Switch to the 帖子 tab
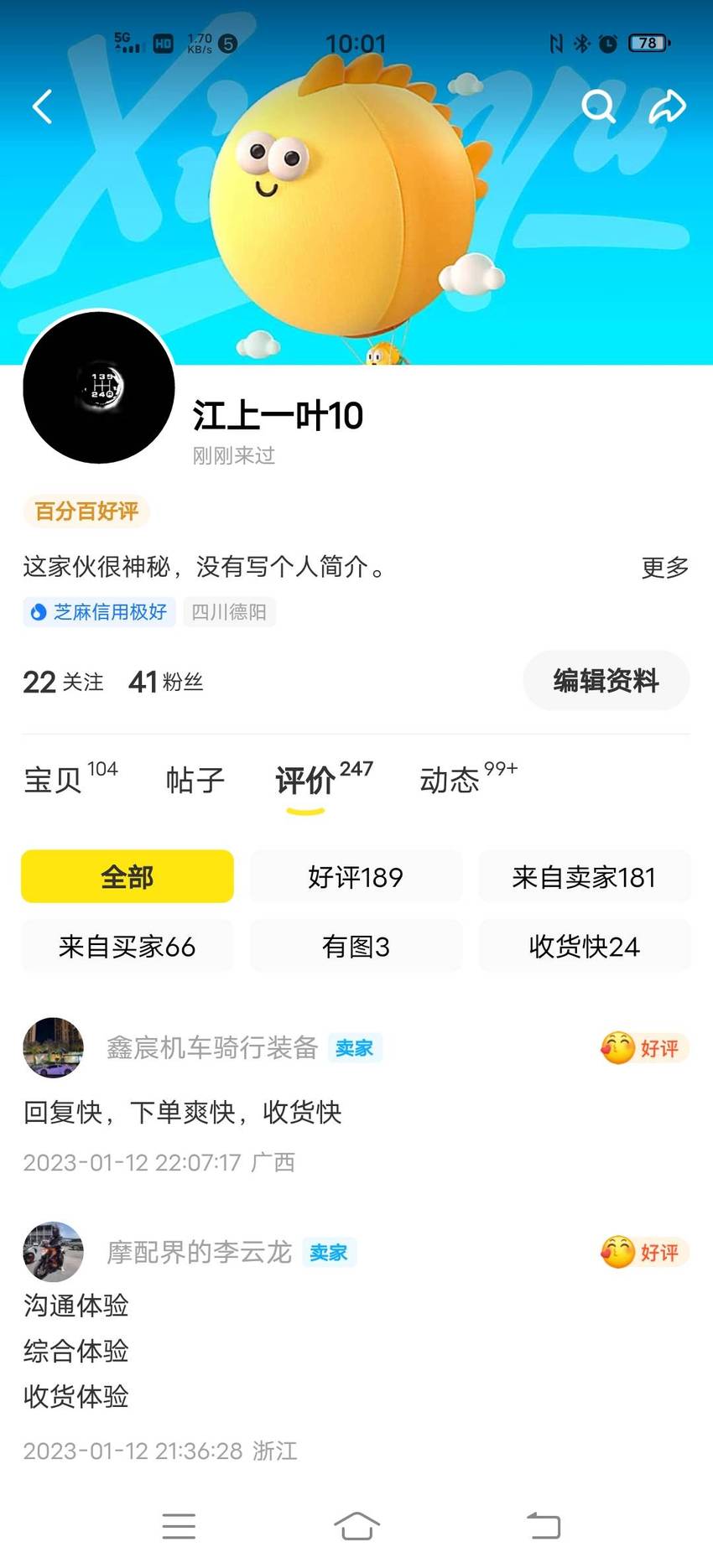This screenshot has height=1568, width=713. click(x=195, y=780)
